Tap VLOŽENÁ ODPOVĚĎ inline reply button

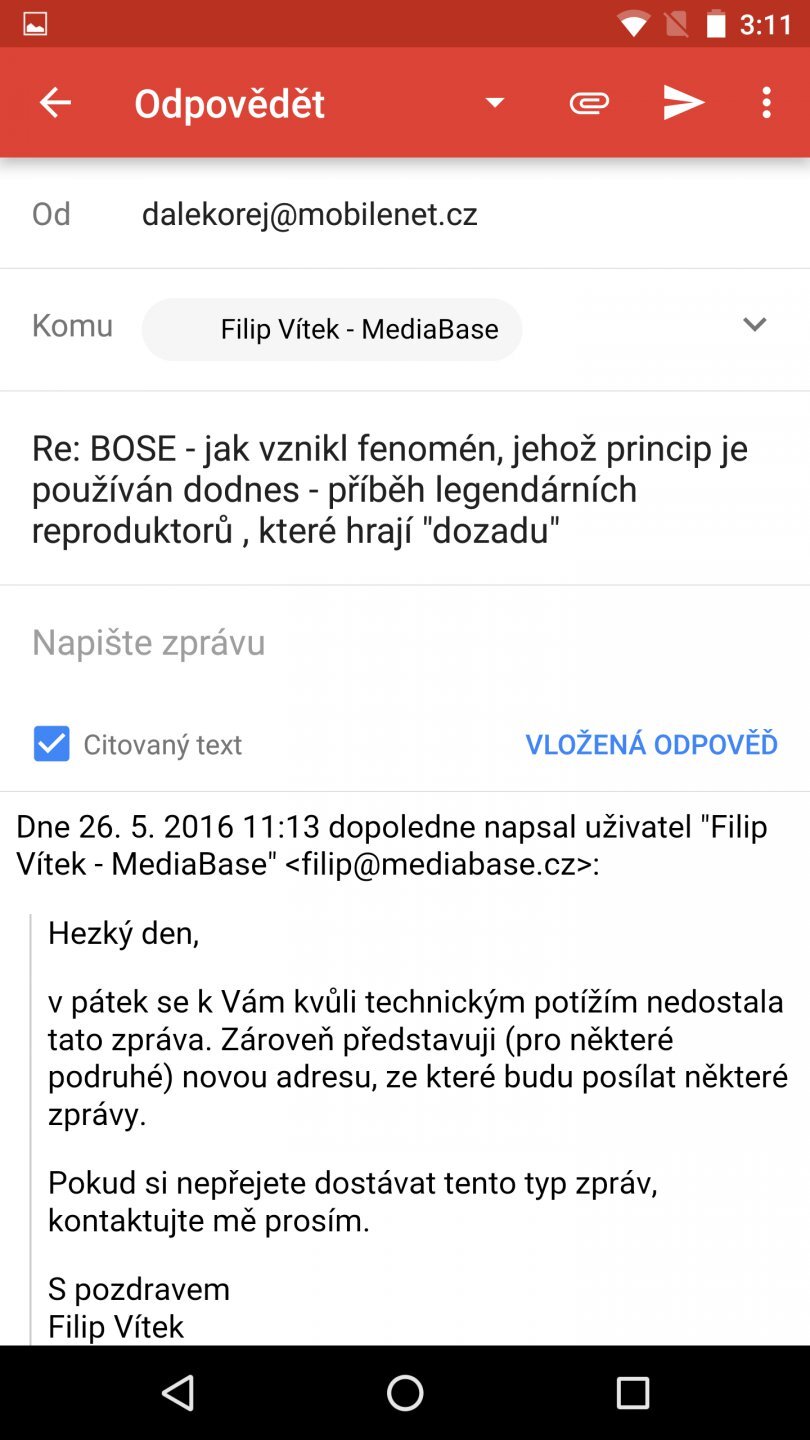(x=651, y=744)
